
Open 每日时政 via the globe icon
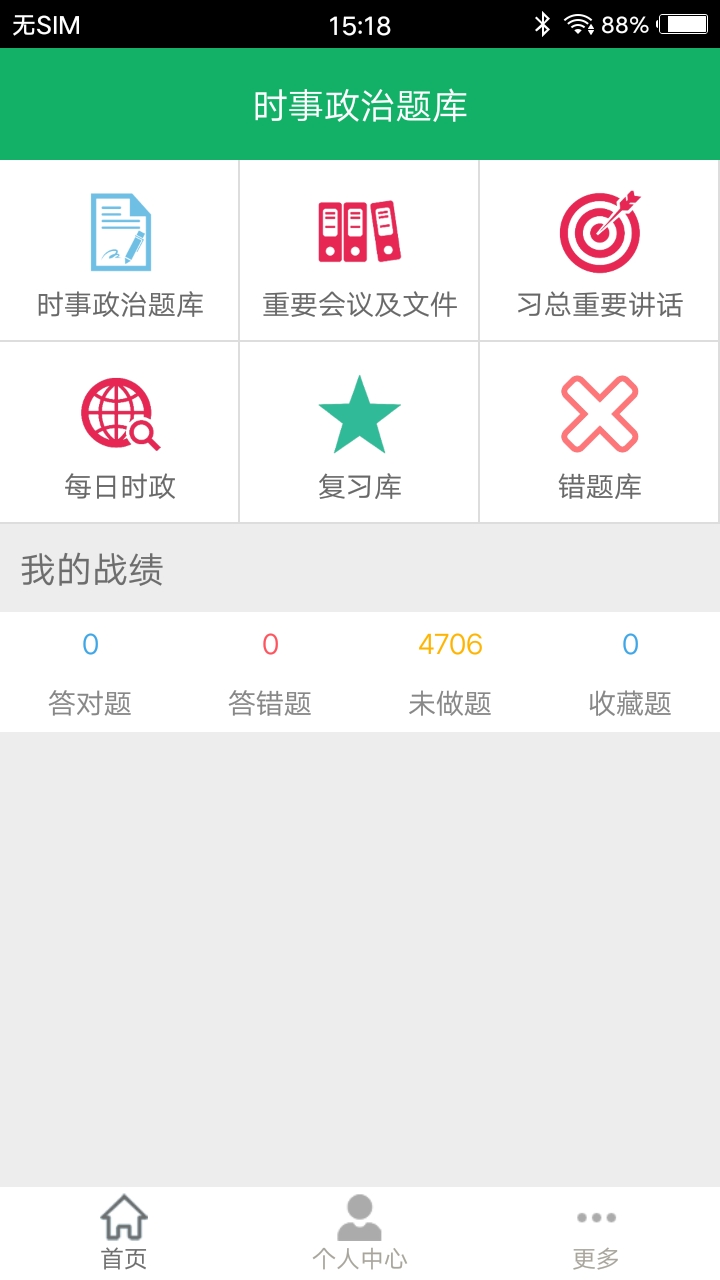(119, 415)
